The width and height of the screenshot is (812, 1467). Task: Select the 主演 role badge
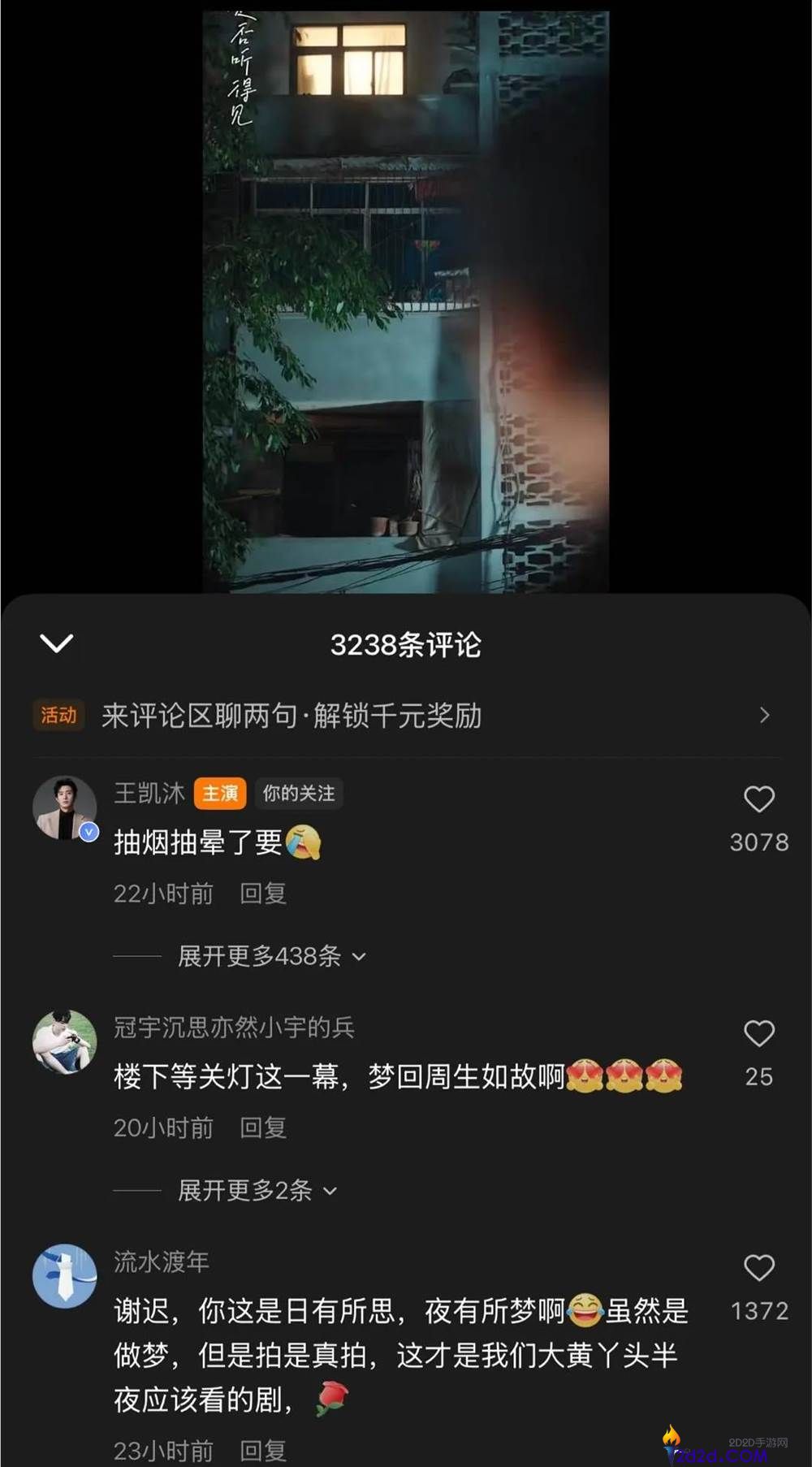[x=218, y=794]
